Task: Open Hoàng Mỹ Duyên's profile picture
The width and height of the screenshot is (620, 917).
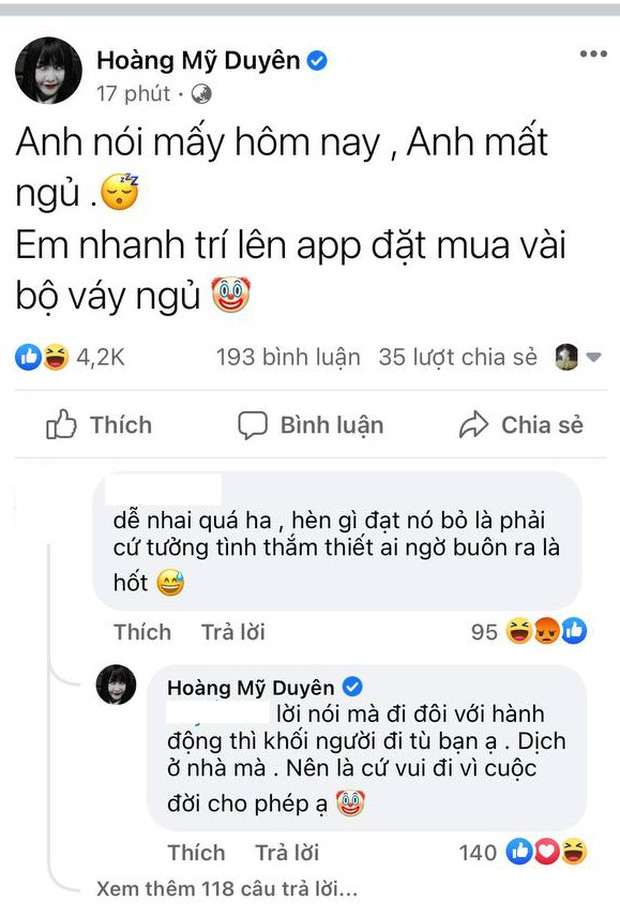Action: [x=49, y=71]
